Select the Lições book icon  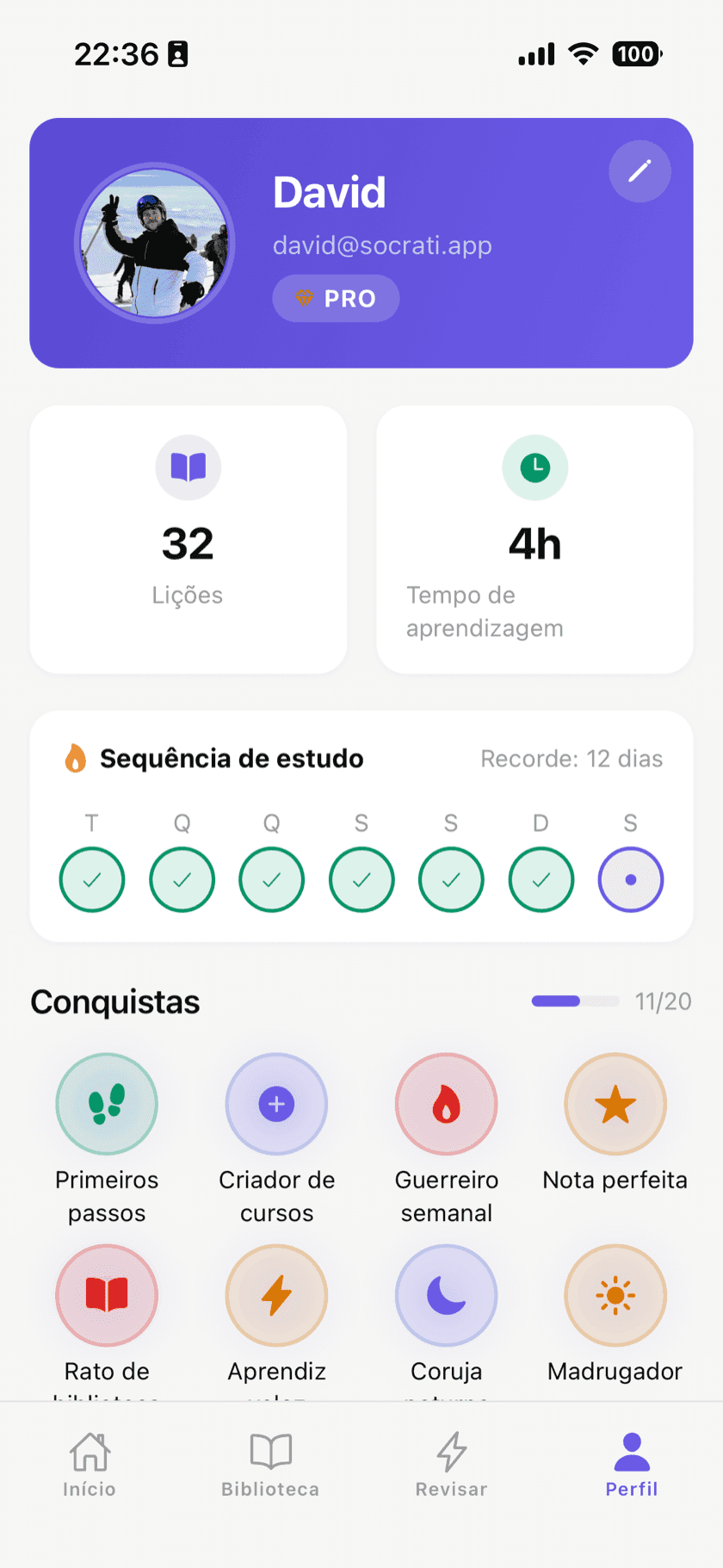click(188, 468)
